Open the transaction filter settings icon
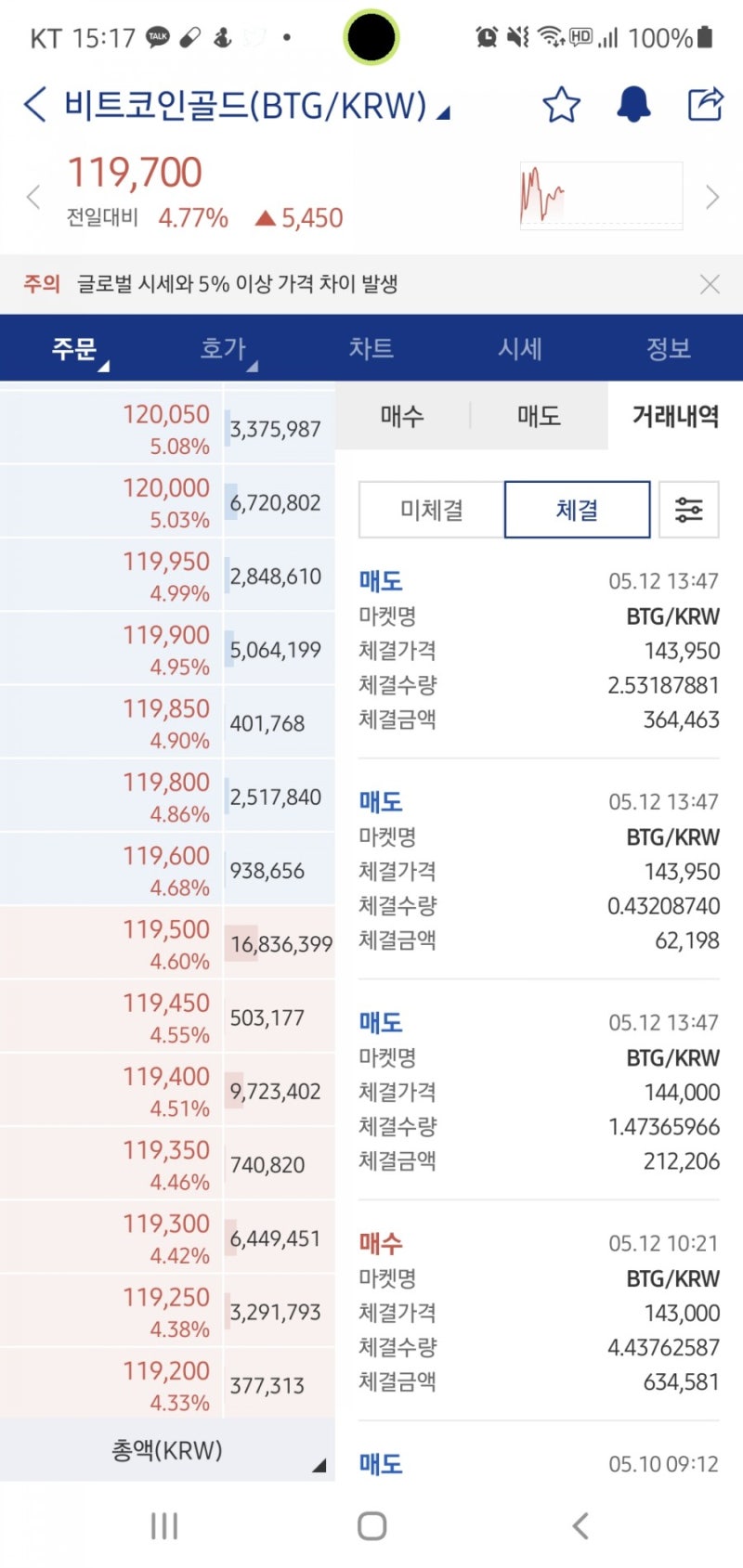Screen dimensions: 743x1568 688,510
